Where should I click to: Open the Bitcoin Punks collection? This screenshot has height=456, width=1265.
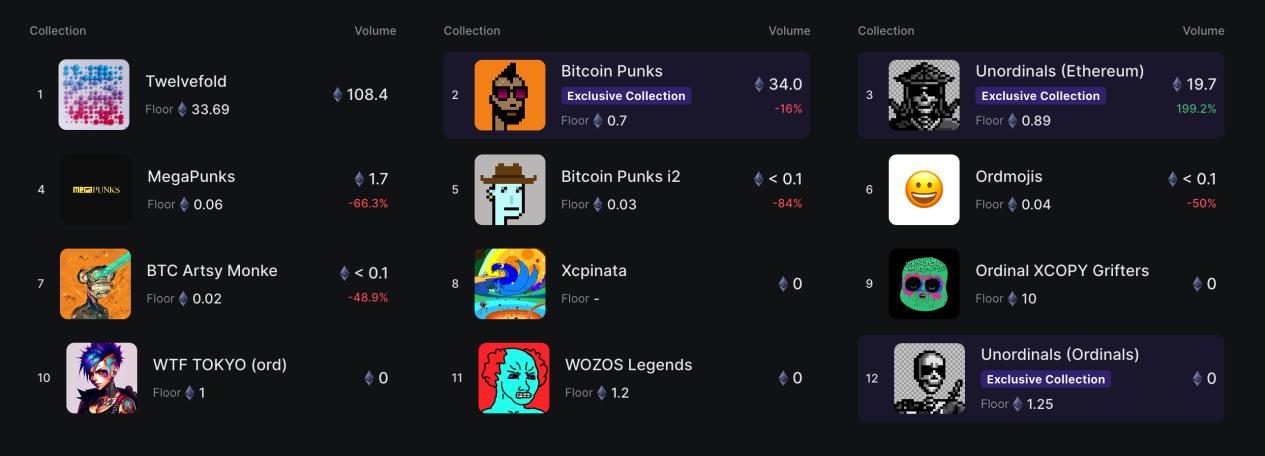point(611,72)
